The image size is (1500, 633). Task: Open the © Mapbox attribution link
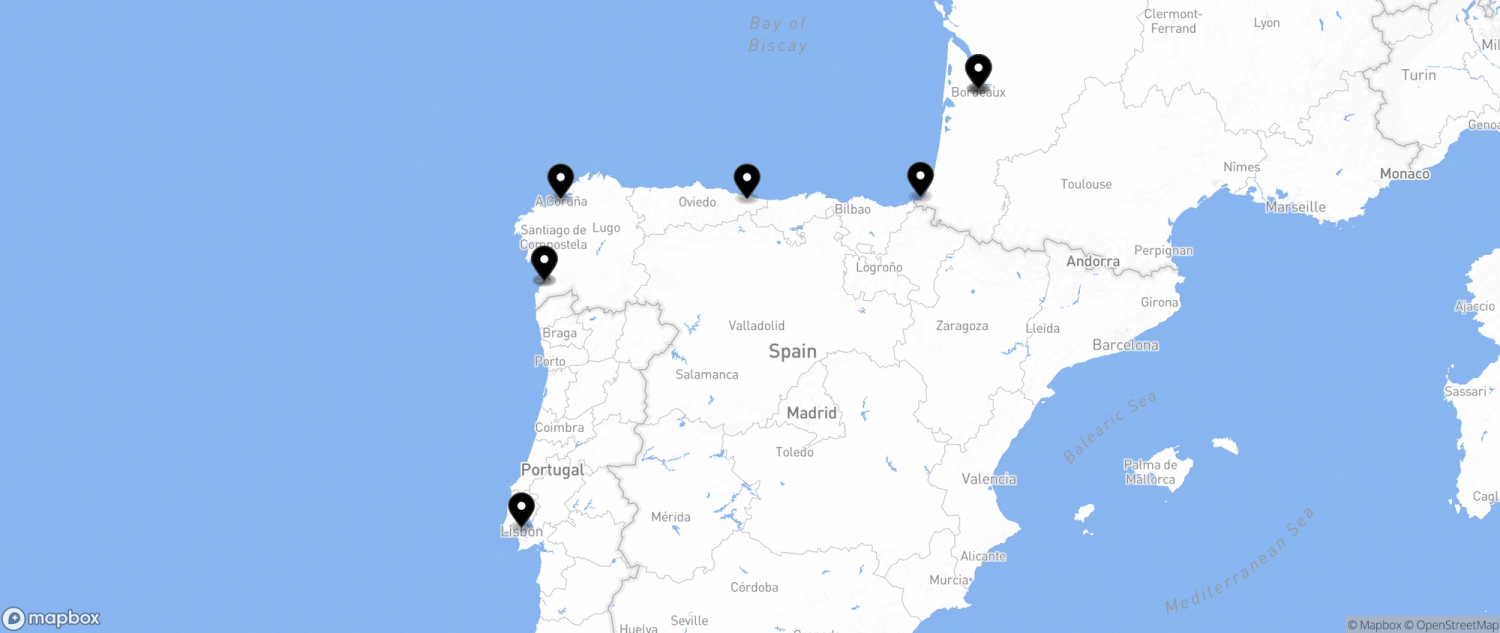[1373, 625]
